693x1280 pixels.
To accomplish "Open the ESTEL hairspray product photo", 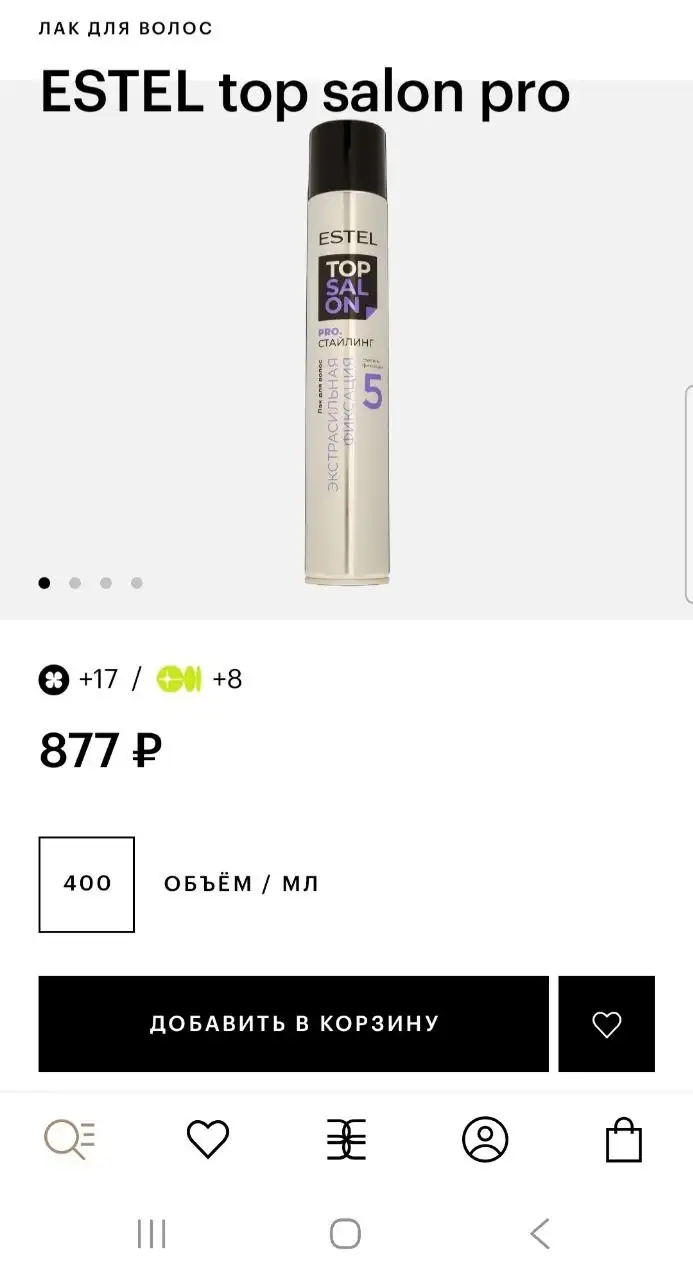I will pyautogui.click(x=346, y=350).
